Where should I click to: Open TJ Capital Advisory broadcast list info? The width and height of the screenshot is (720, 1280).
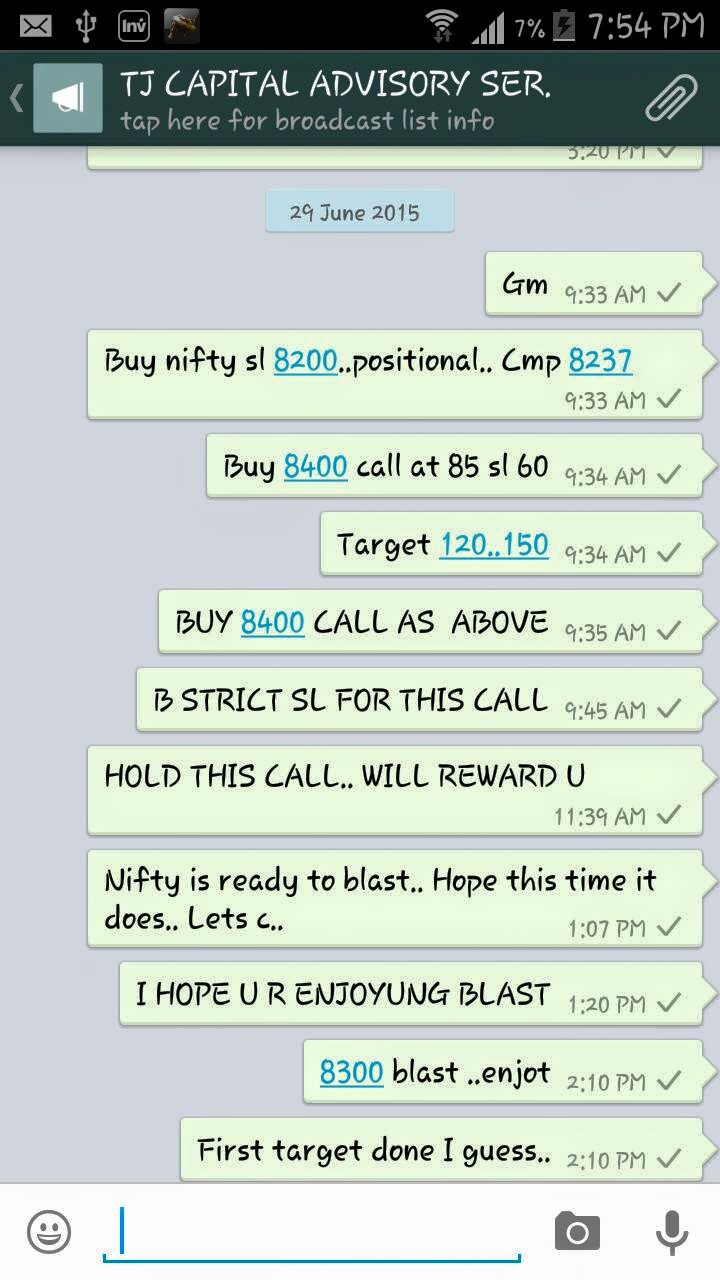[335, 100]
